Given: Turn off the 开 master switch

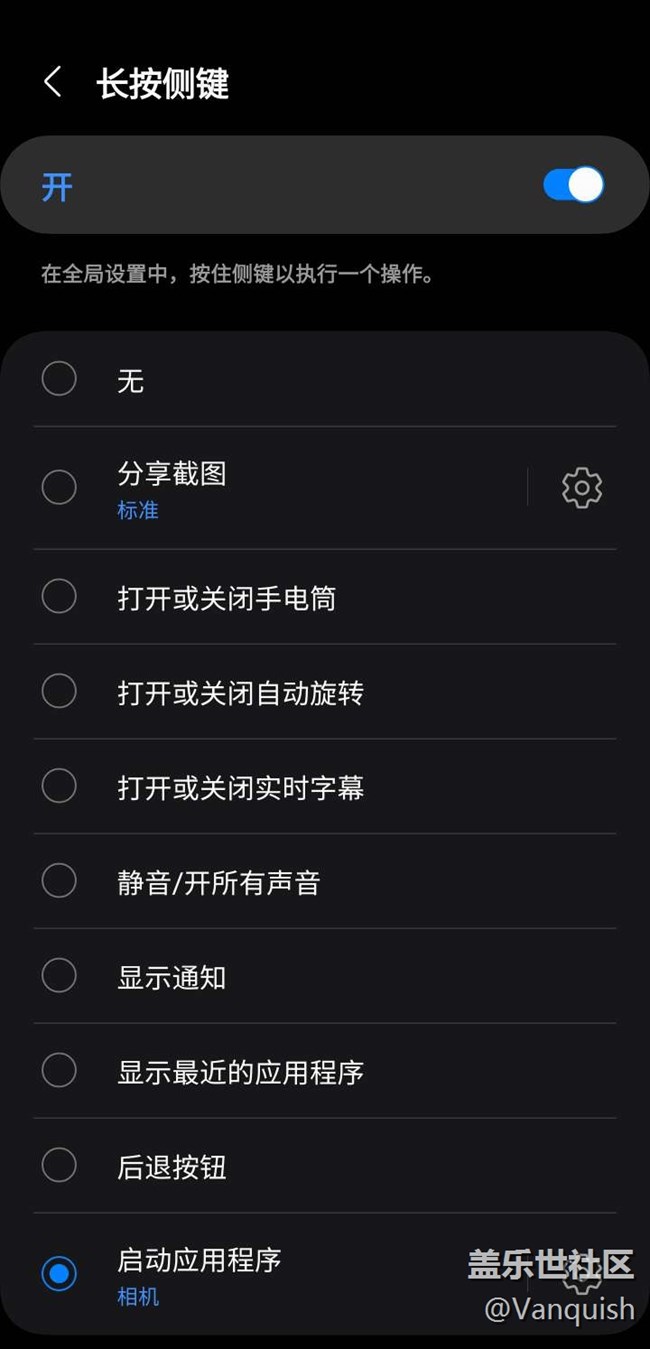Looking at the screenshot, I should click(x=573, y=185).
